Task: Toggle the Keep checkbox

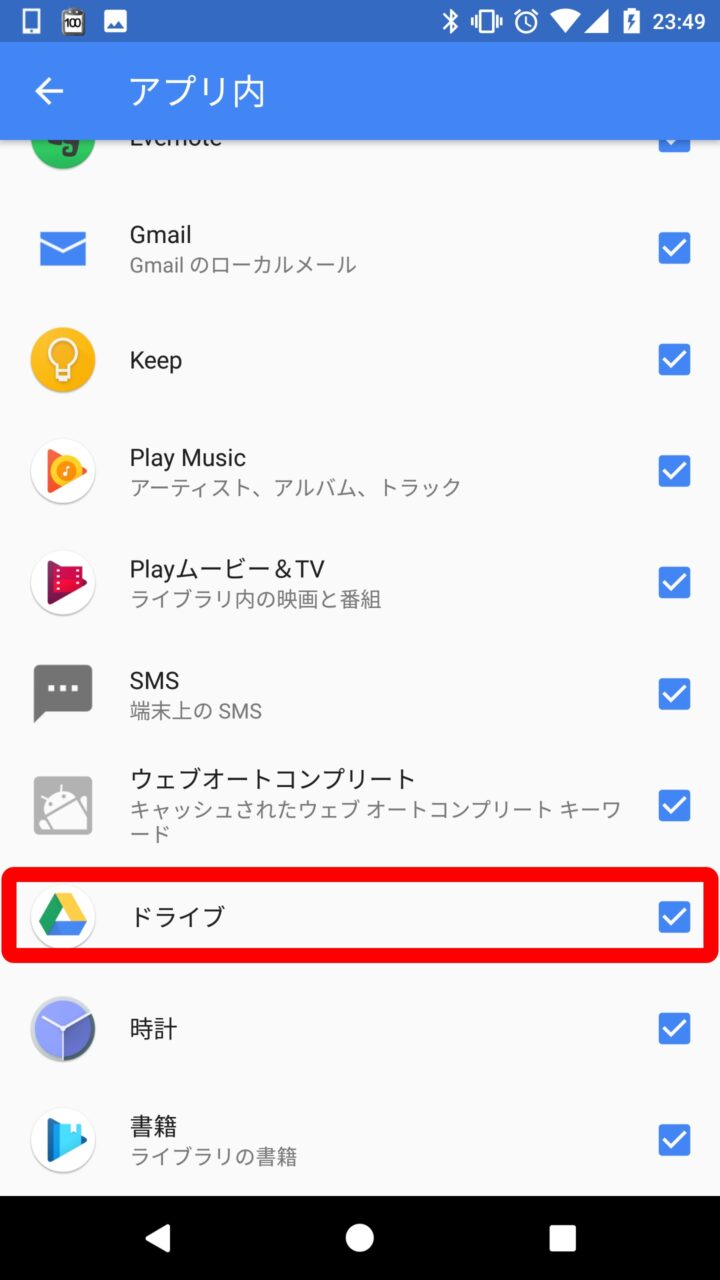Action: 674,360
